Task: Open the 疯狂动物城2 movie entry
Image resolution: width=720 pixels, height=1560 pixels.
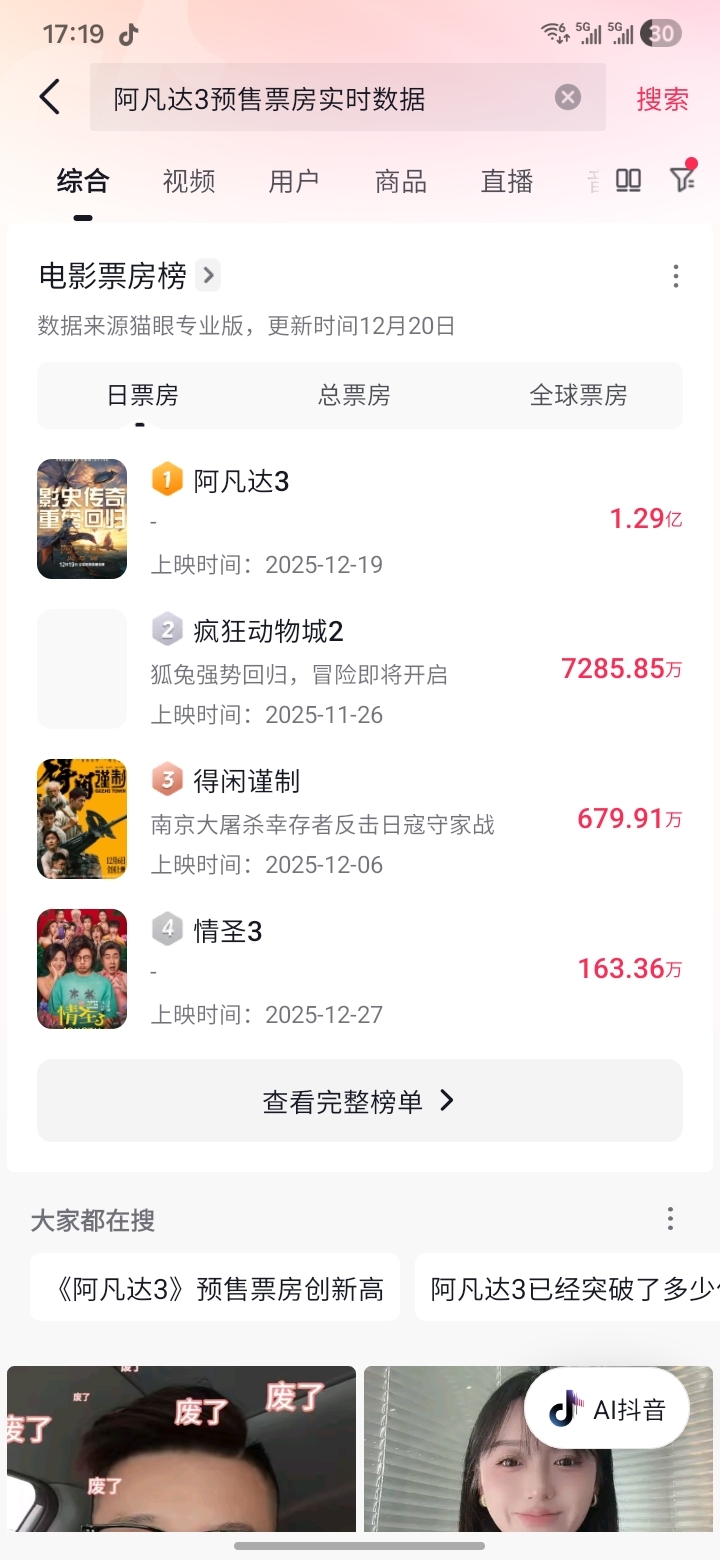Action: click(x=360, y=669)
